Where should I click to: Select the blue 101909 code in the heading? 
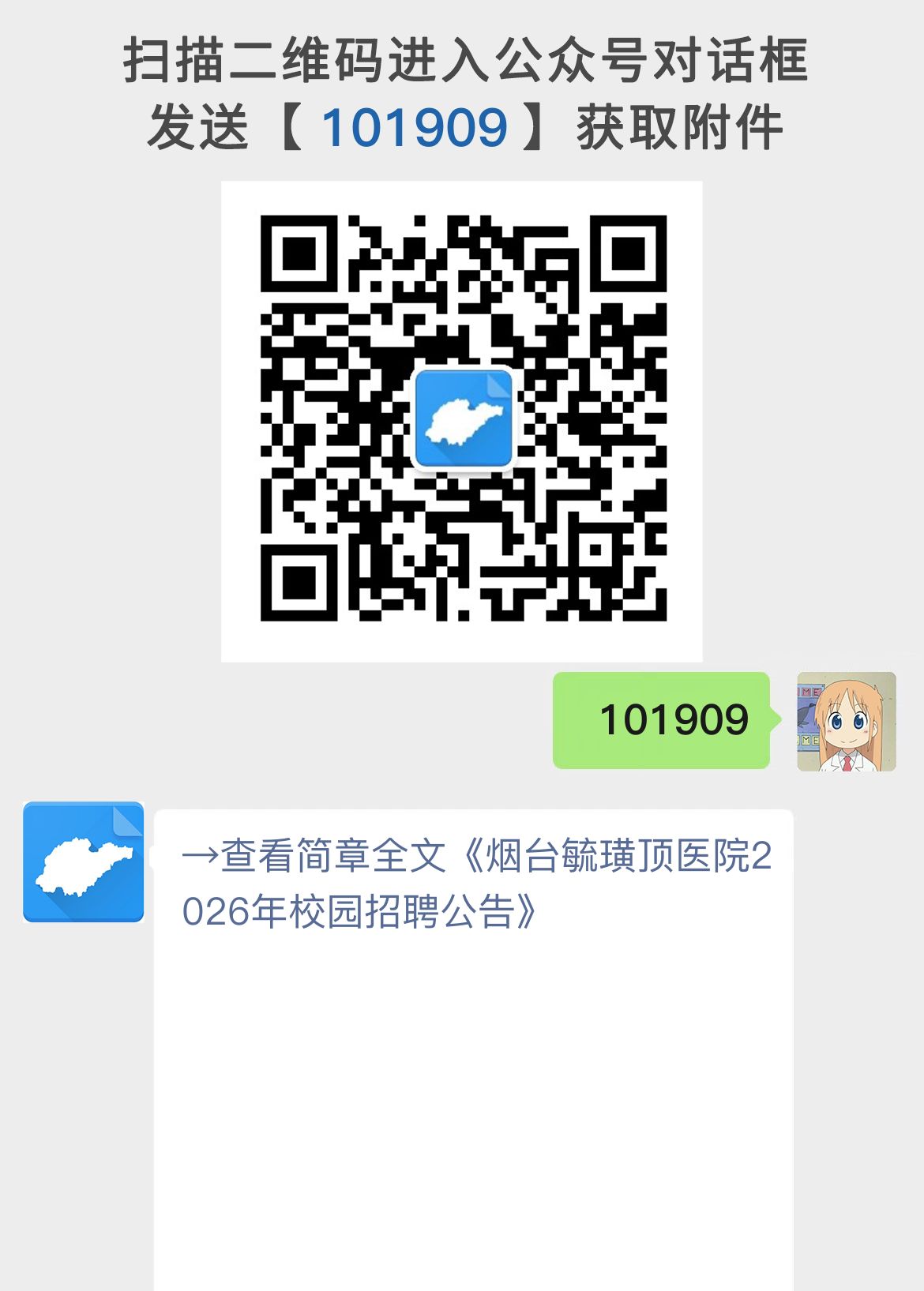pyautogui.click(x=416, y=126)
